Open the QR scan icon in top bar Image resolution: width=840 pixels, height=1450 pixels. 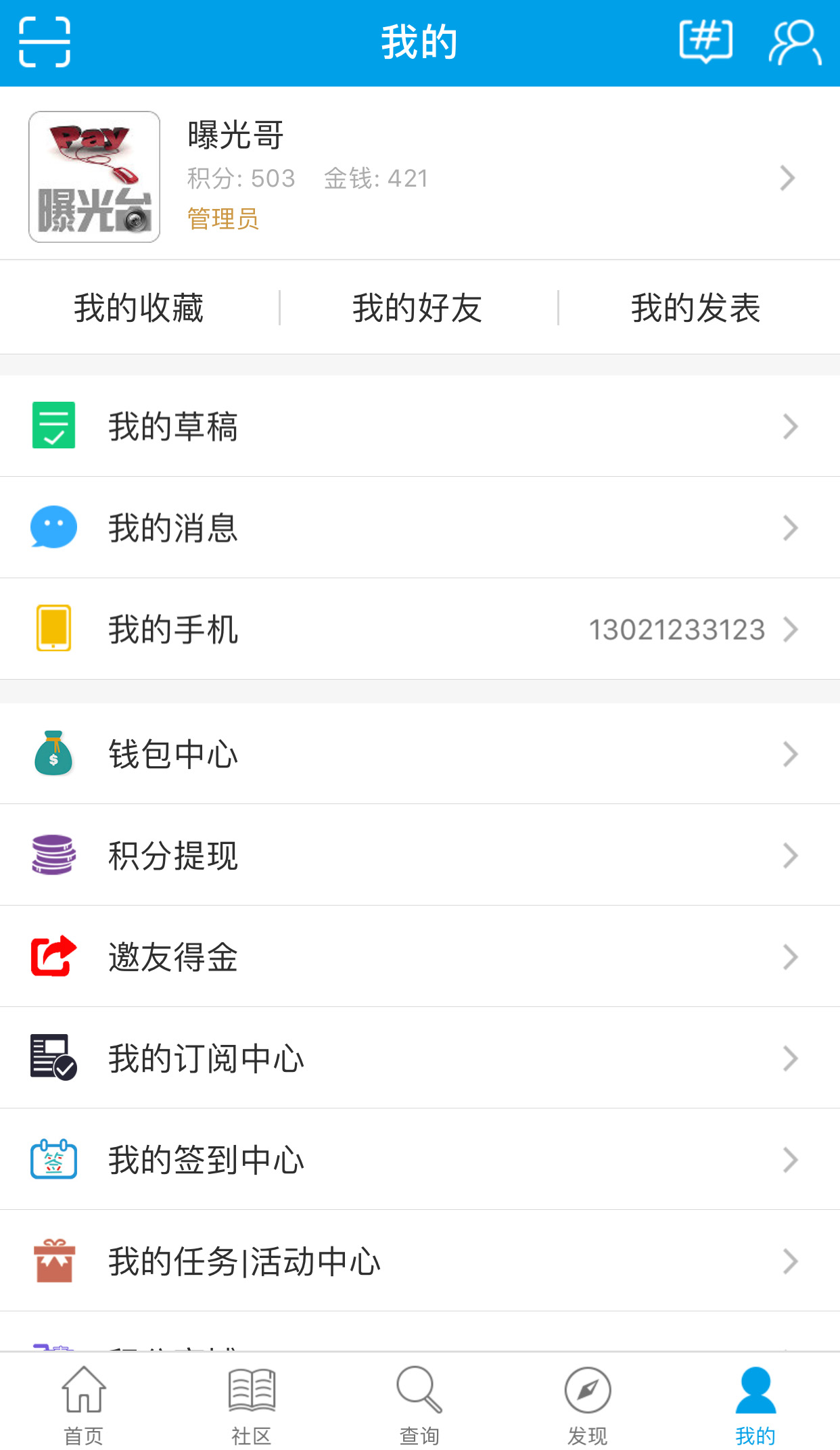45,42
